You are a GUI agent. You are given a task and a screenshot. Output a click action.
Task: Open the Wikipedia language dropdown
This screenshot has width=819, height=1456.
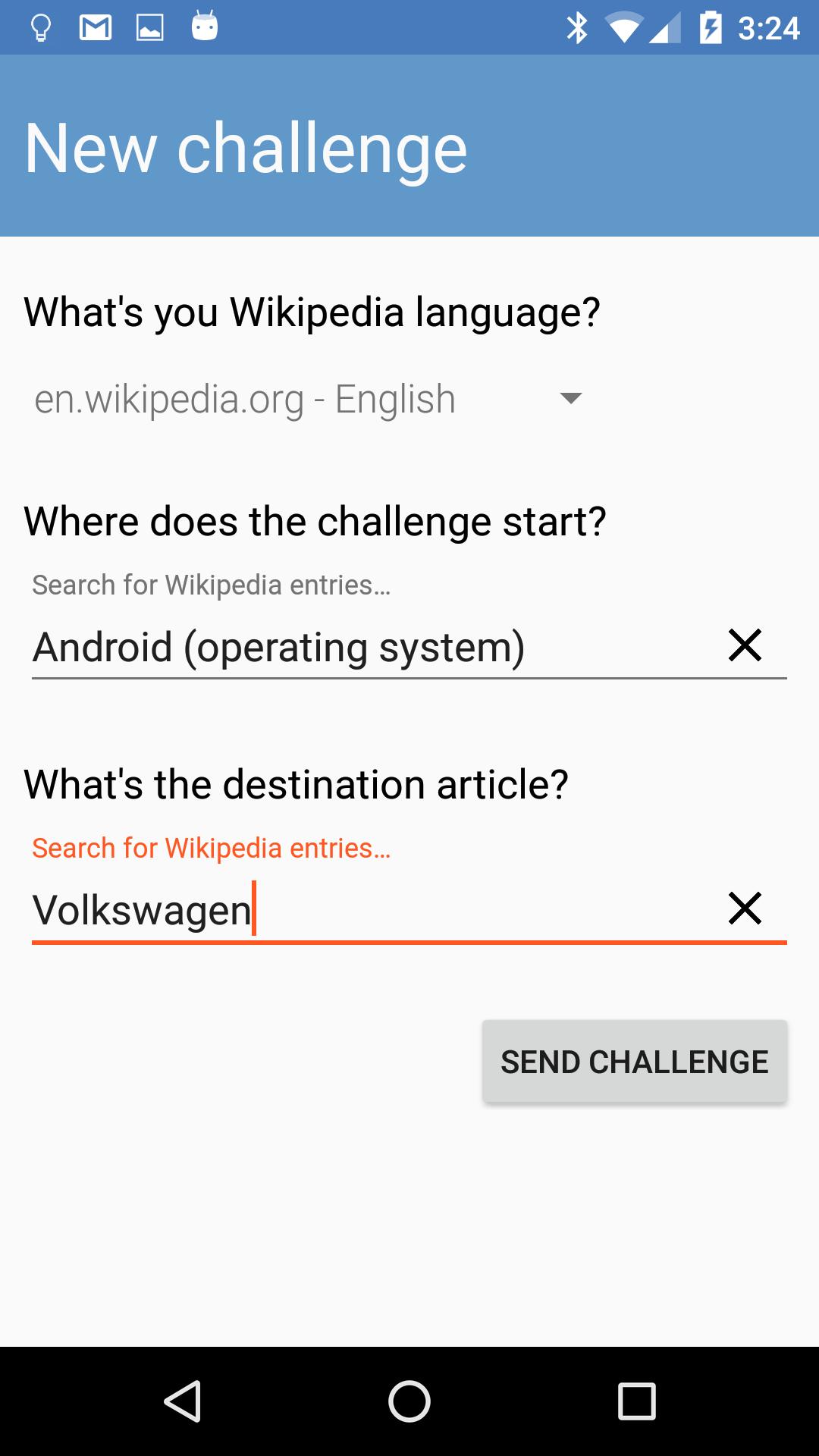click(570, 397)
